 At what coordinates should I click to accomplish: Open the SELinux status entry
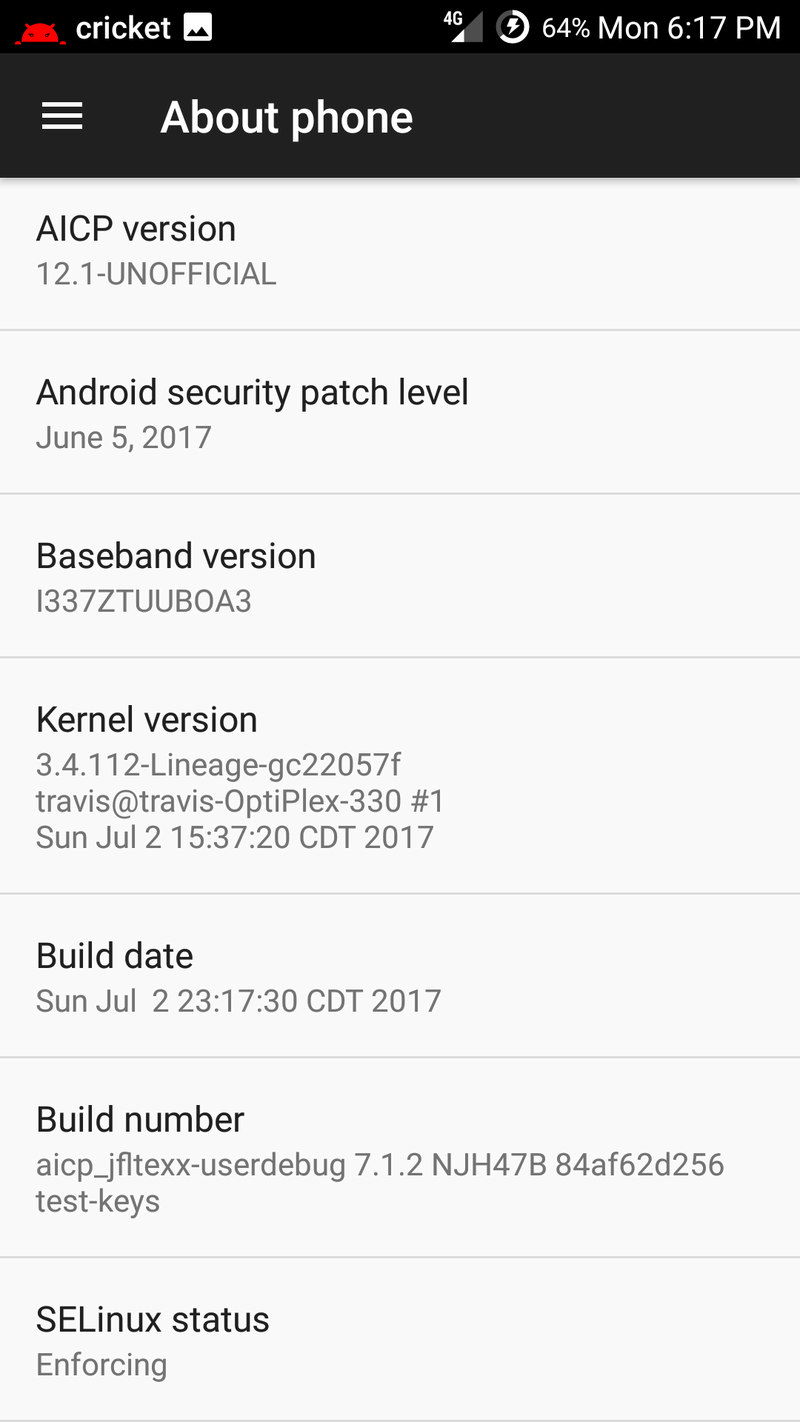click(400, 1340)
